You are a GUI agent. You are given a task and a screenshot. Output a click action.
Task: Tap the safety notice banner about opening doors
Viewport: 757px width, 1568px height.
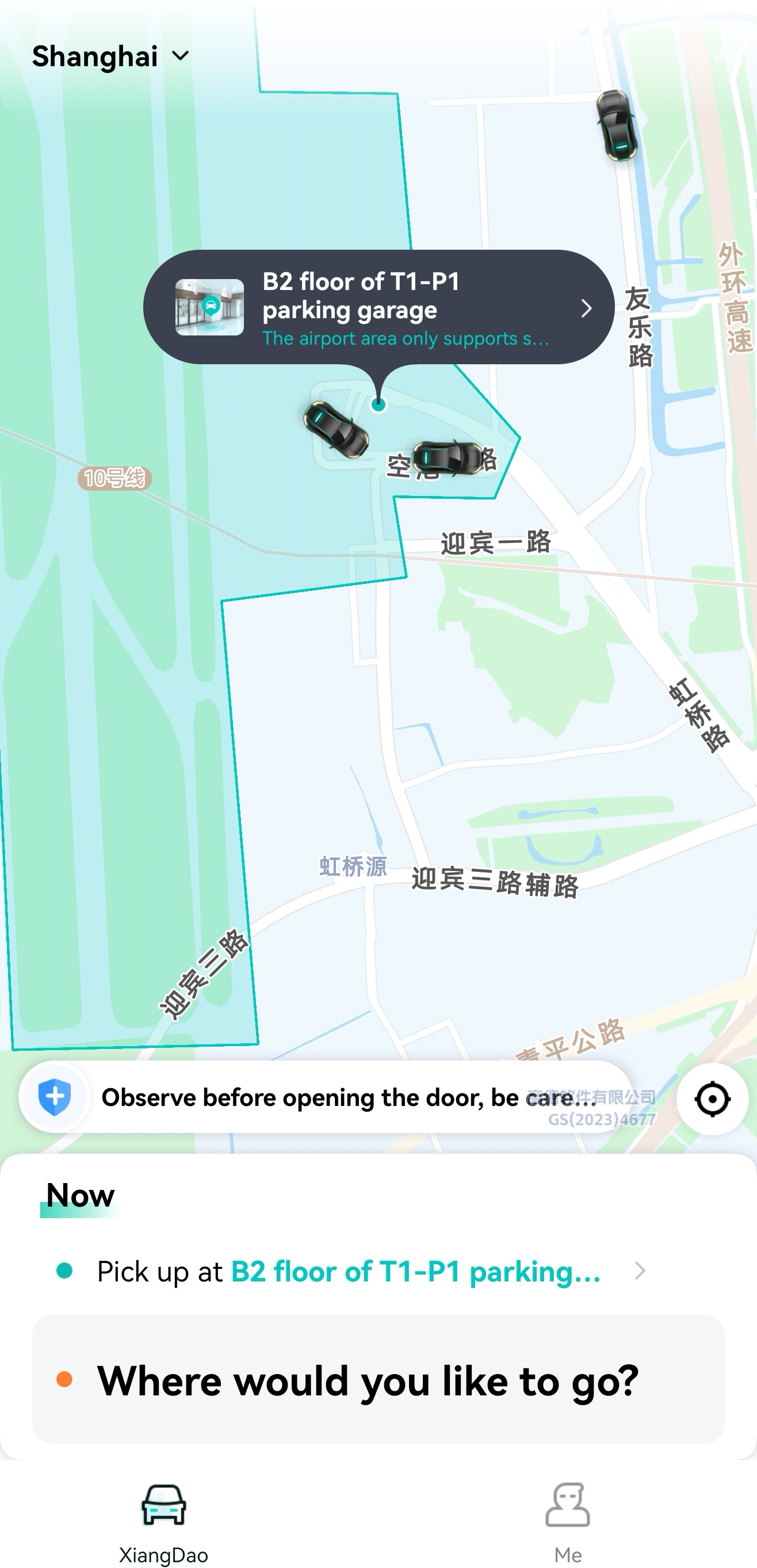pyautogui.click(x=347, y=1097)
